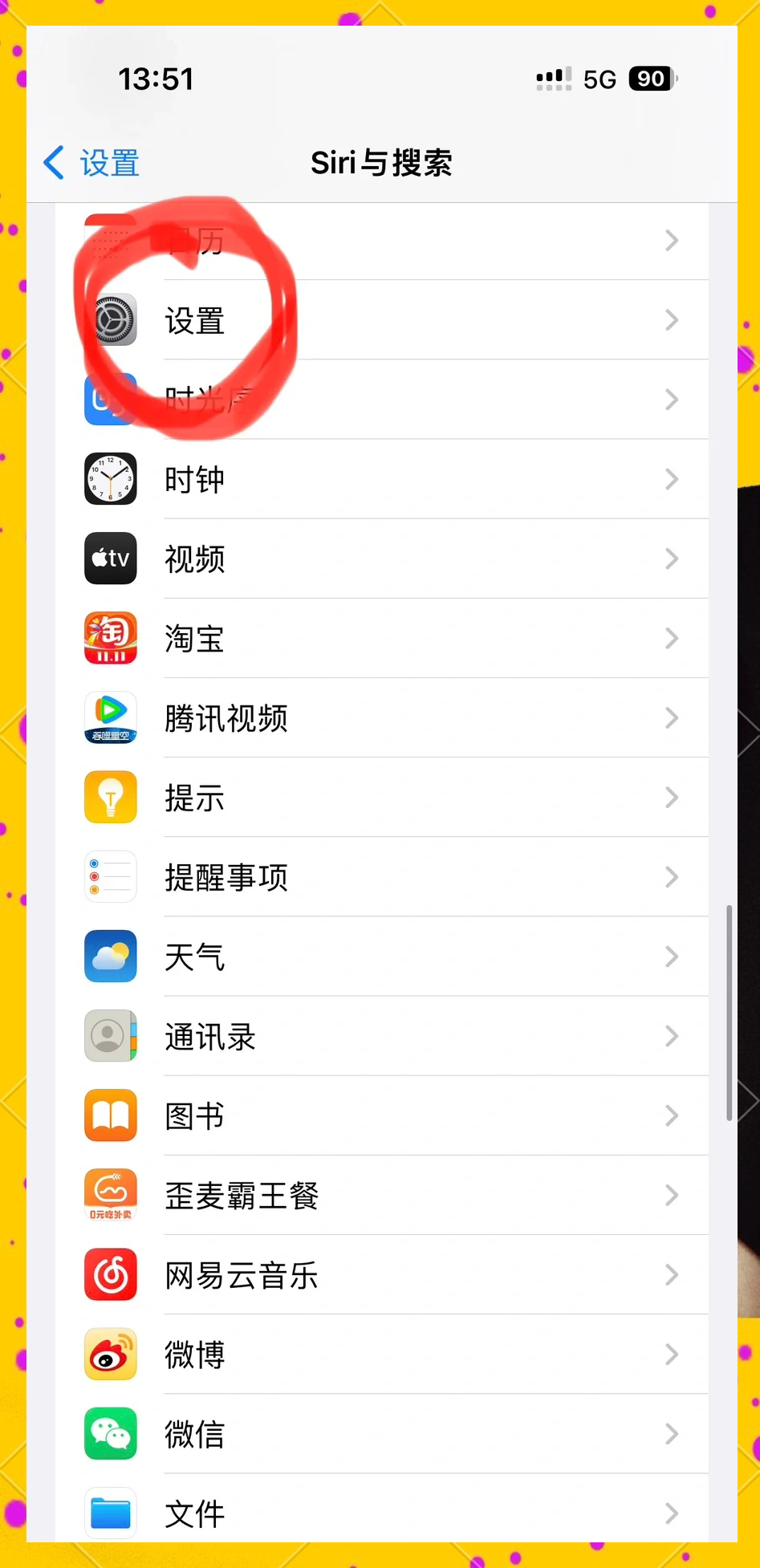Open the 时钟 row
This screenshot has height=1568, width=760.
382,479
